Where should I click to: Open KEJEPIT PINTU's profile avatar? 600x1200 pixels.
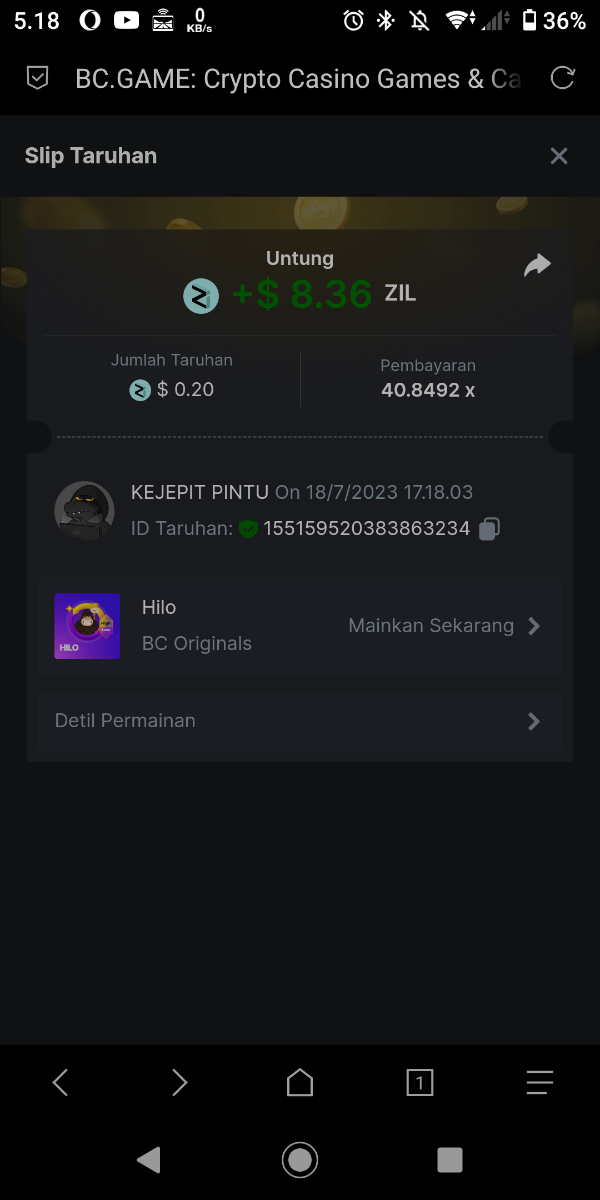[84, 511]
